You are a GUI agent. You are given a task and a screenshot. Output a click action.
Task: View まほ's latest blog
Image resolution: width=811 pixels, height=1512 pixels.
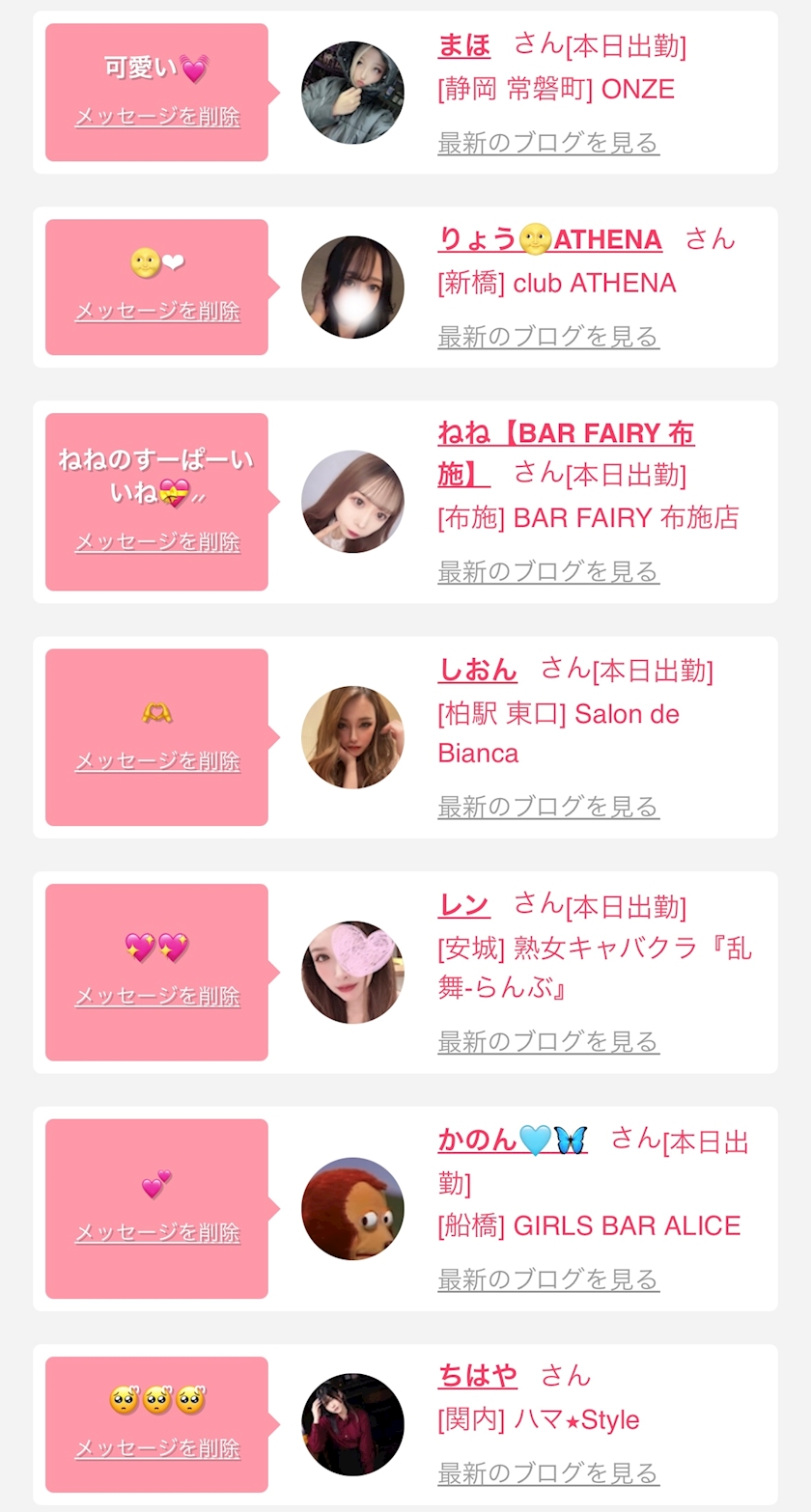[x=548, y=143]
